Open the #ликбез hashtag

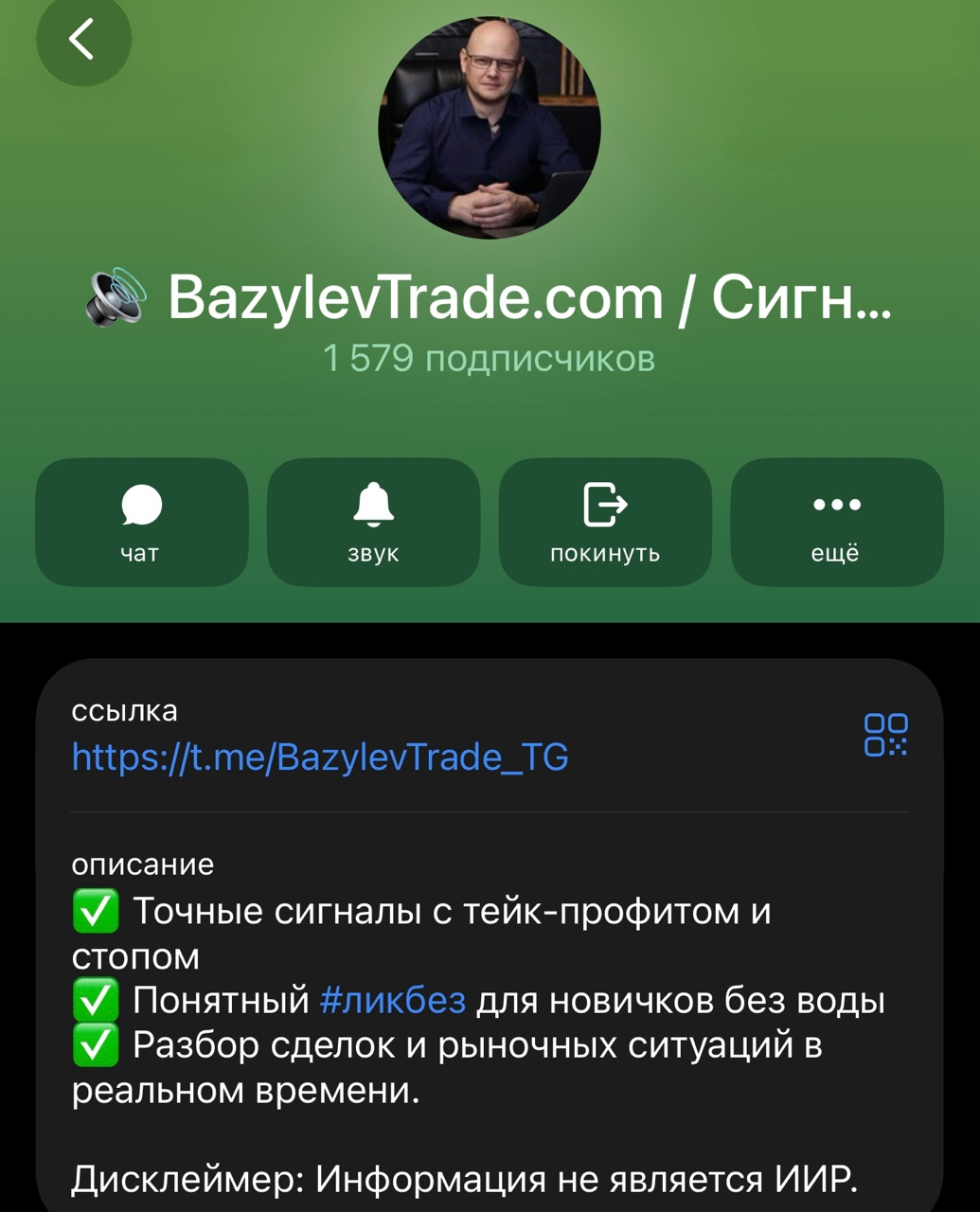393,1001
